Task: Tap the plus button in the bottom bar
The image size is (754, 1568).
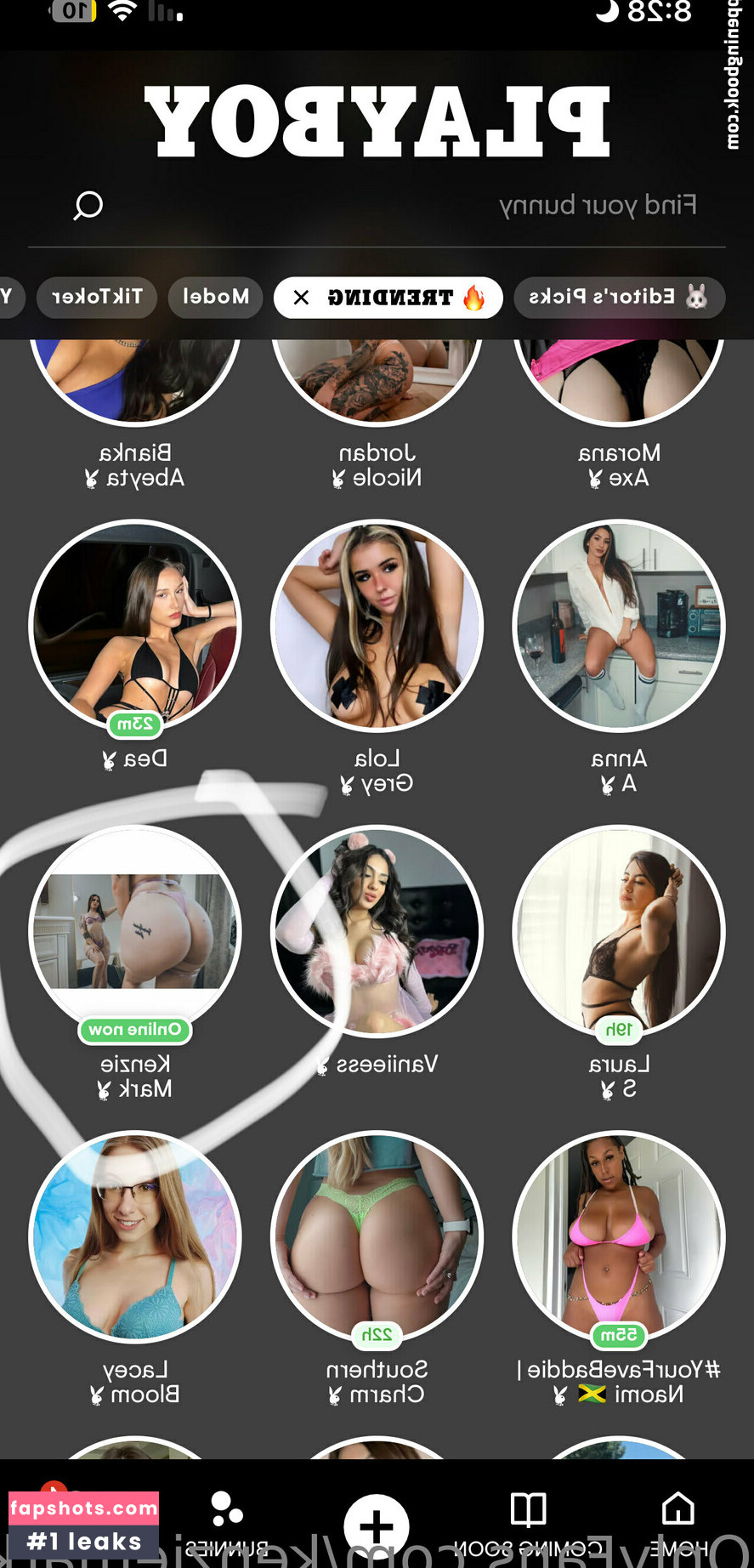Action: point(377,1525)
